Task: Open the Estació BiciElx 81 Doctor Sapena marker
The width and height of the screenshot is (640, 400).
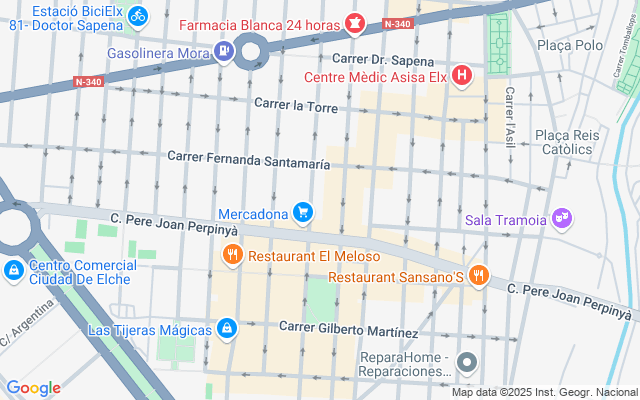Action: click(x=138, y=17)
